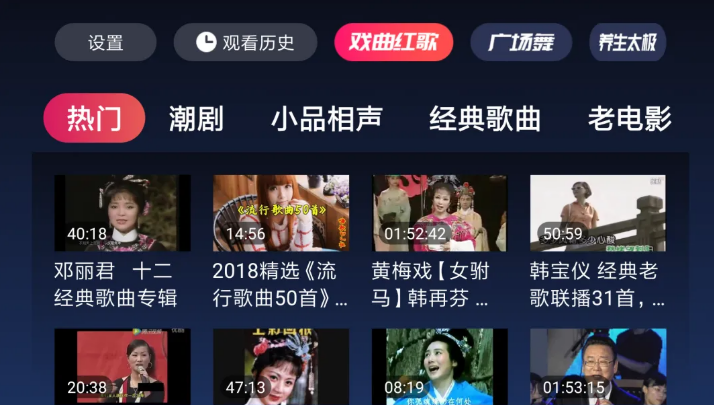Open the 设置 settings button
The height and width of the screenshot is (405, 714).
(105, 43)
